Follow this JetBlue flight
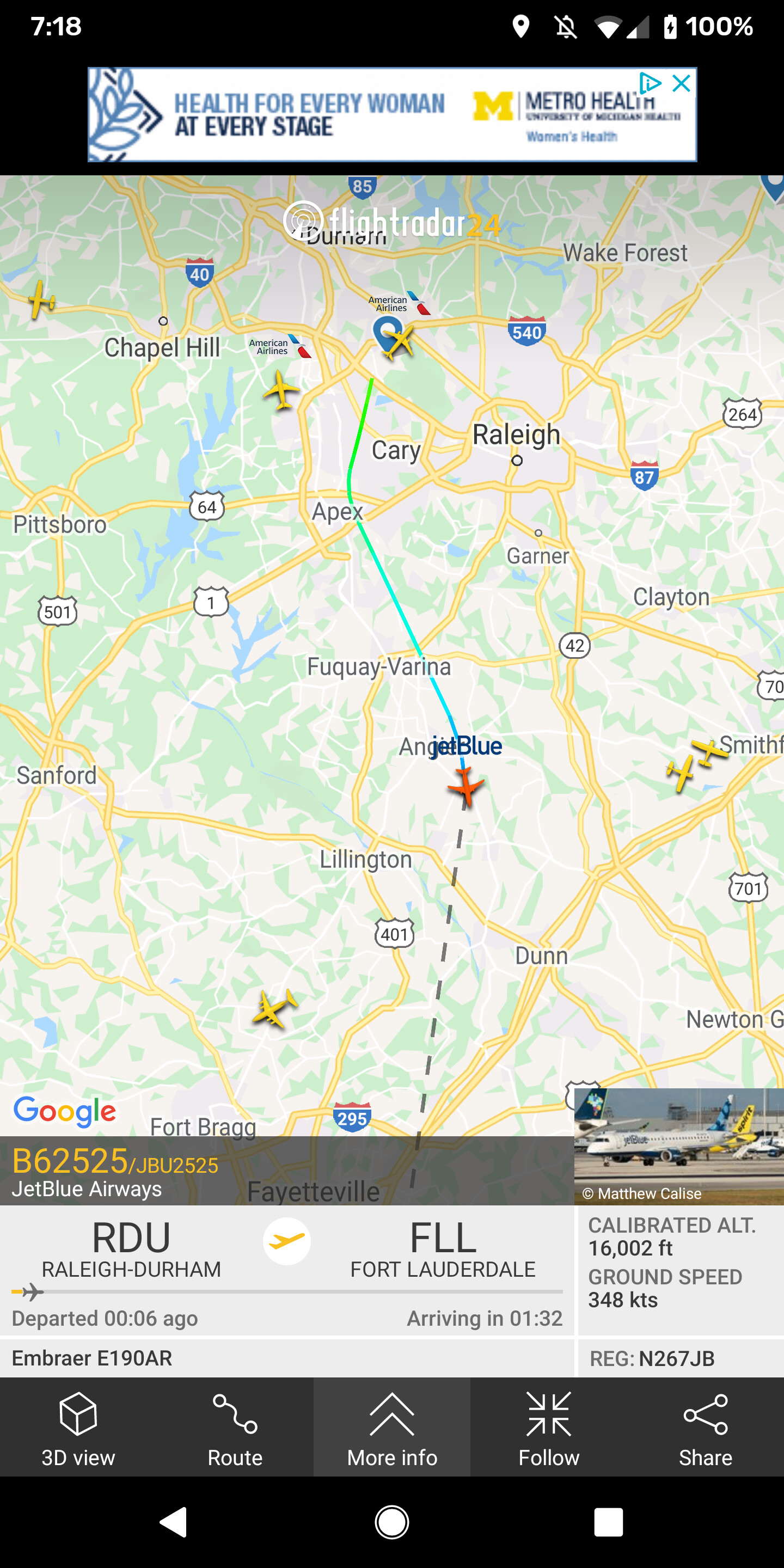Screen dimensions: 784x1568 click(x=548, y=1426)
